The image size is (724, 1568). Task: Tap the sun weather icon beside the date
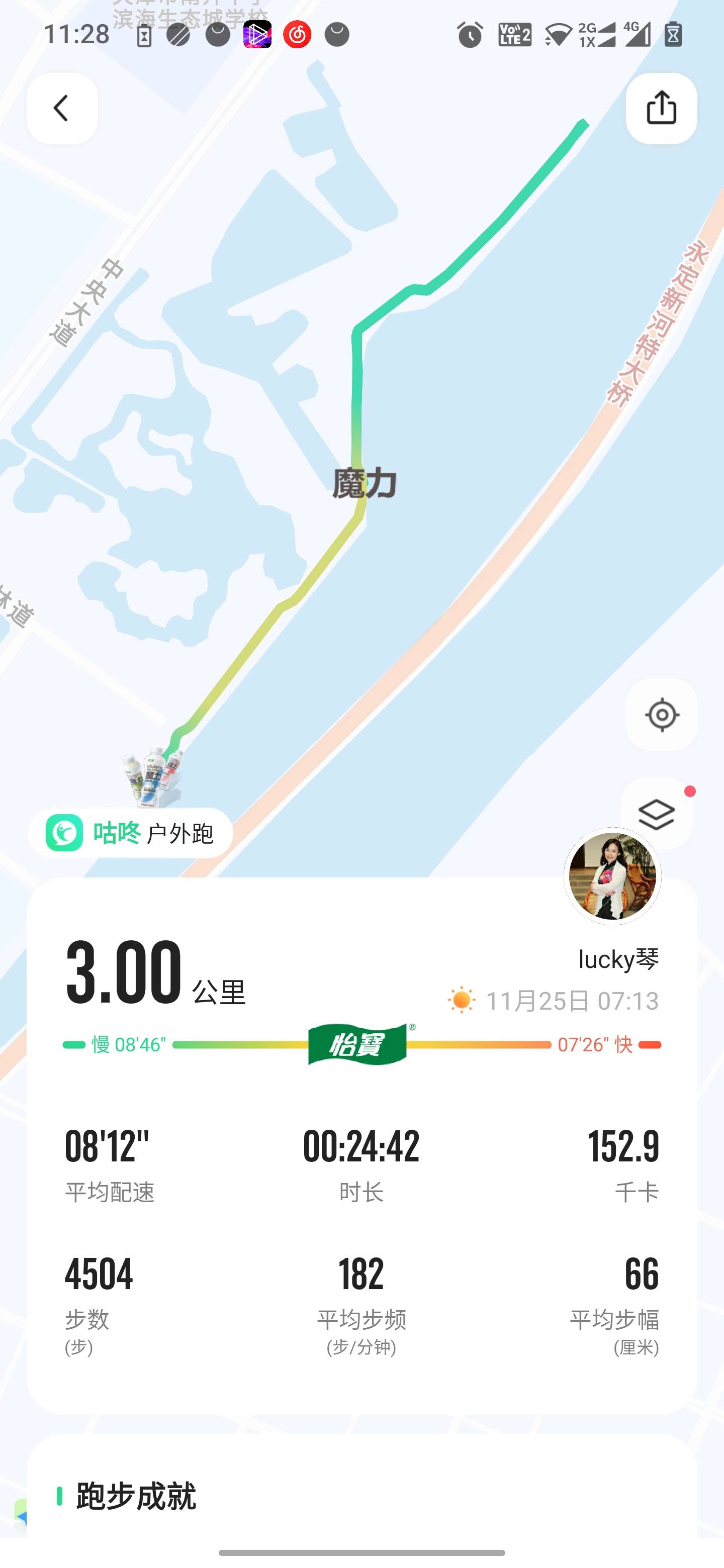461,1000
